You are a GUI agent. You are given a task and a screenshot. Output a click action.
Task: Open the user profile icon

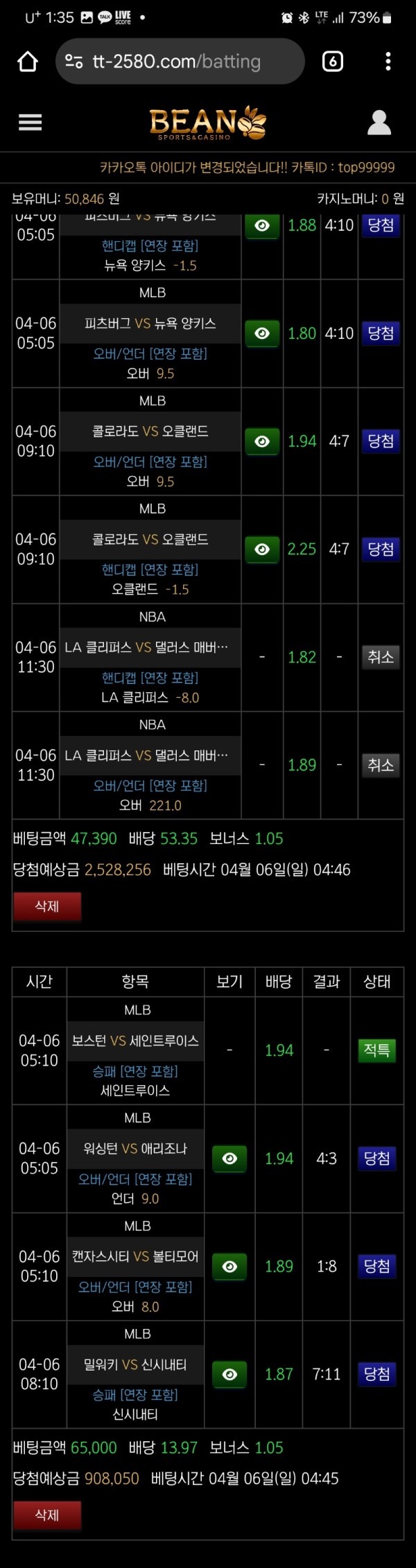[379, 123]
